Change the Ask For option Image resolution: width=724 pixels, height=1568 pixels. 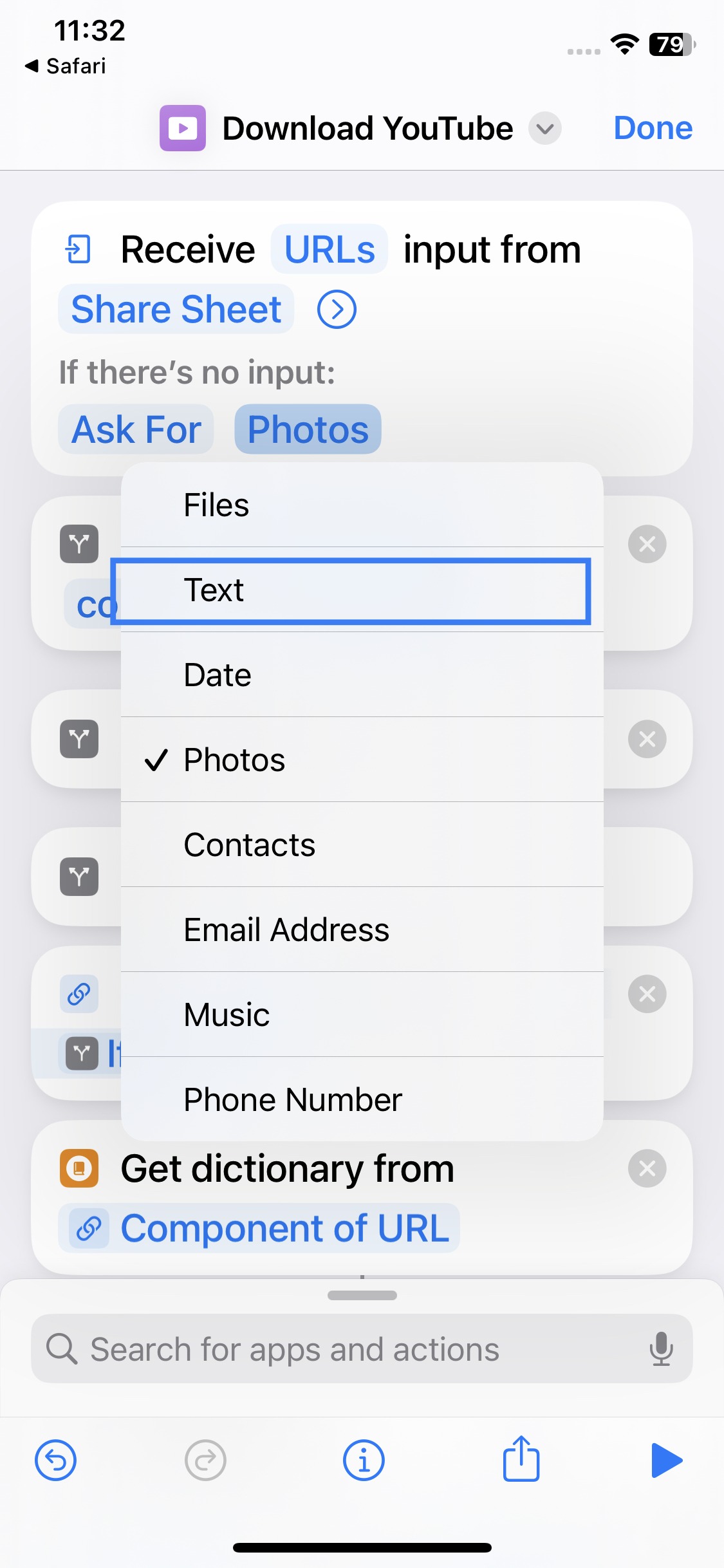(136, 430)
